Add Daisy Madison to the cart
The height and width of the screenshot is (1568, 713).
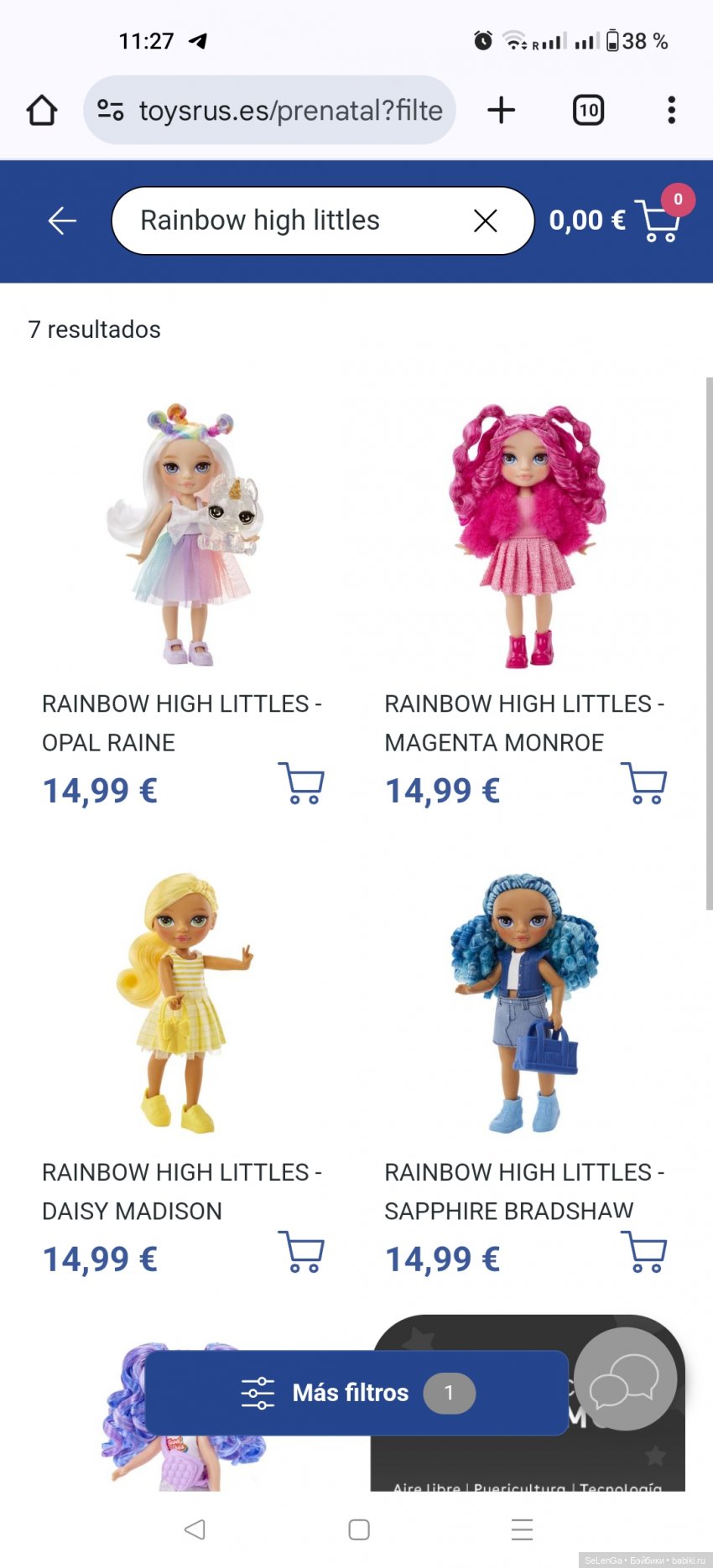300,1252
